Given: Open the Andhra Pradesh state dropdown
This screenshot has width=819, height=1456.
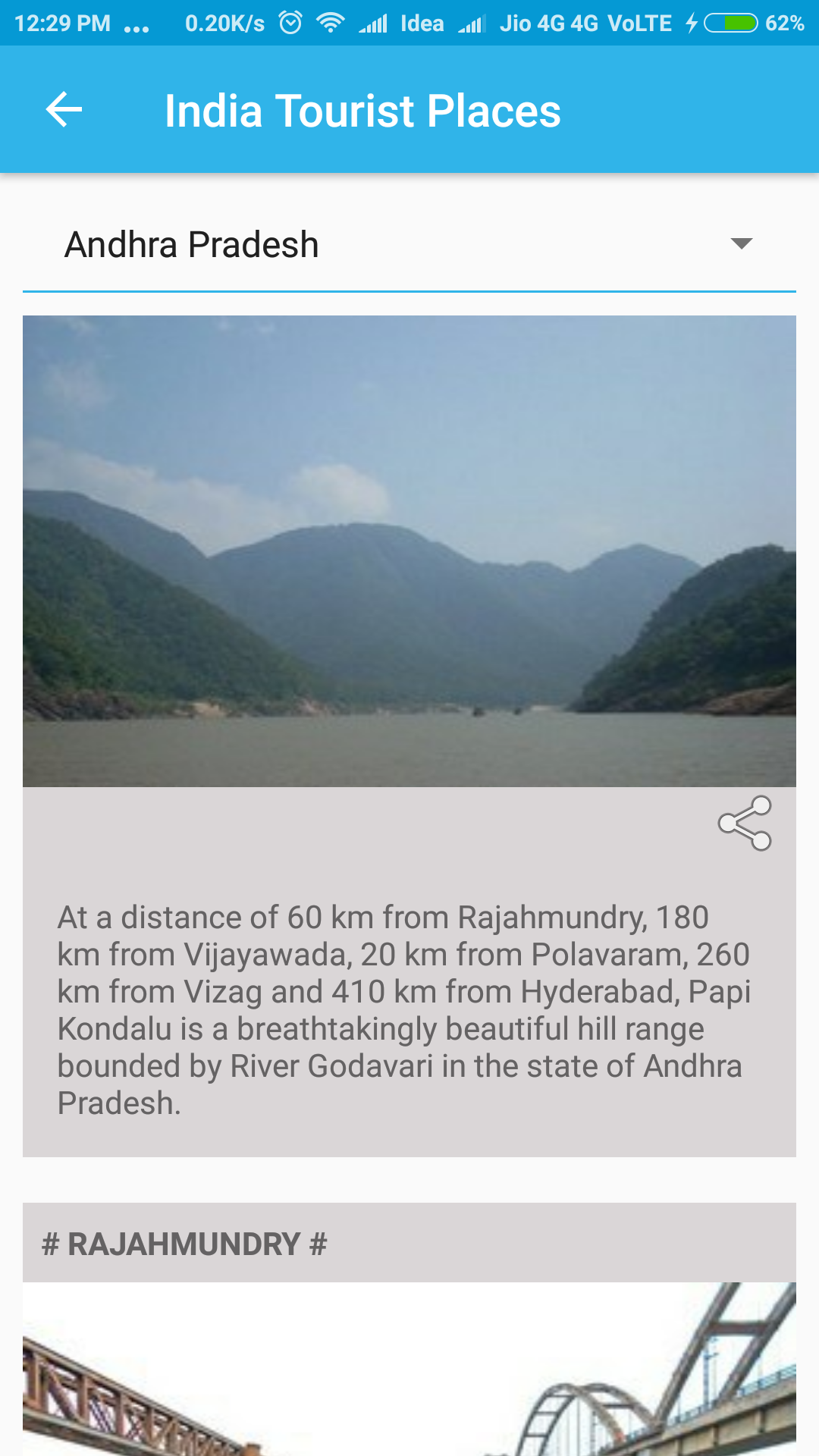Looking at the screenshot, I should click(x=409, y=244).
